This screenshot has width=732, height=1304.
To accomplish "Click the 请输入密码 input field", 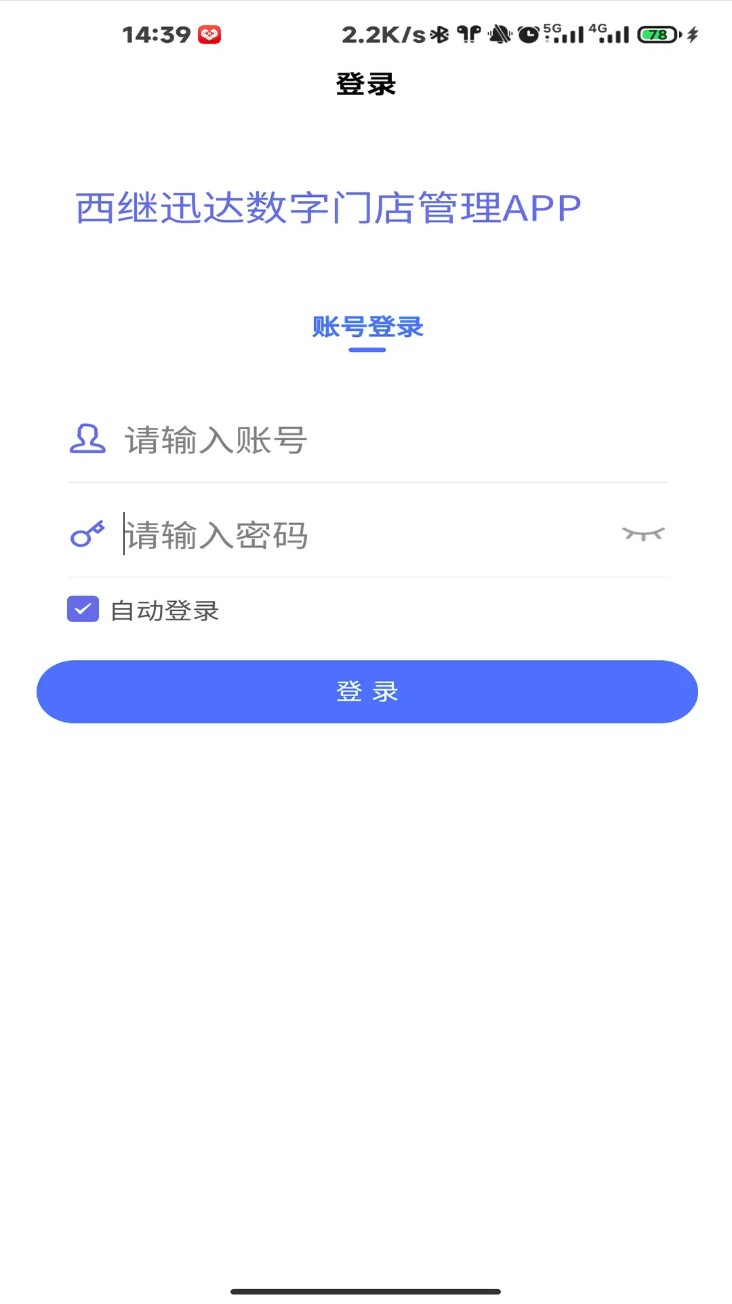I will (300, 535).
